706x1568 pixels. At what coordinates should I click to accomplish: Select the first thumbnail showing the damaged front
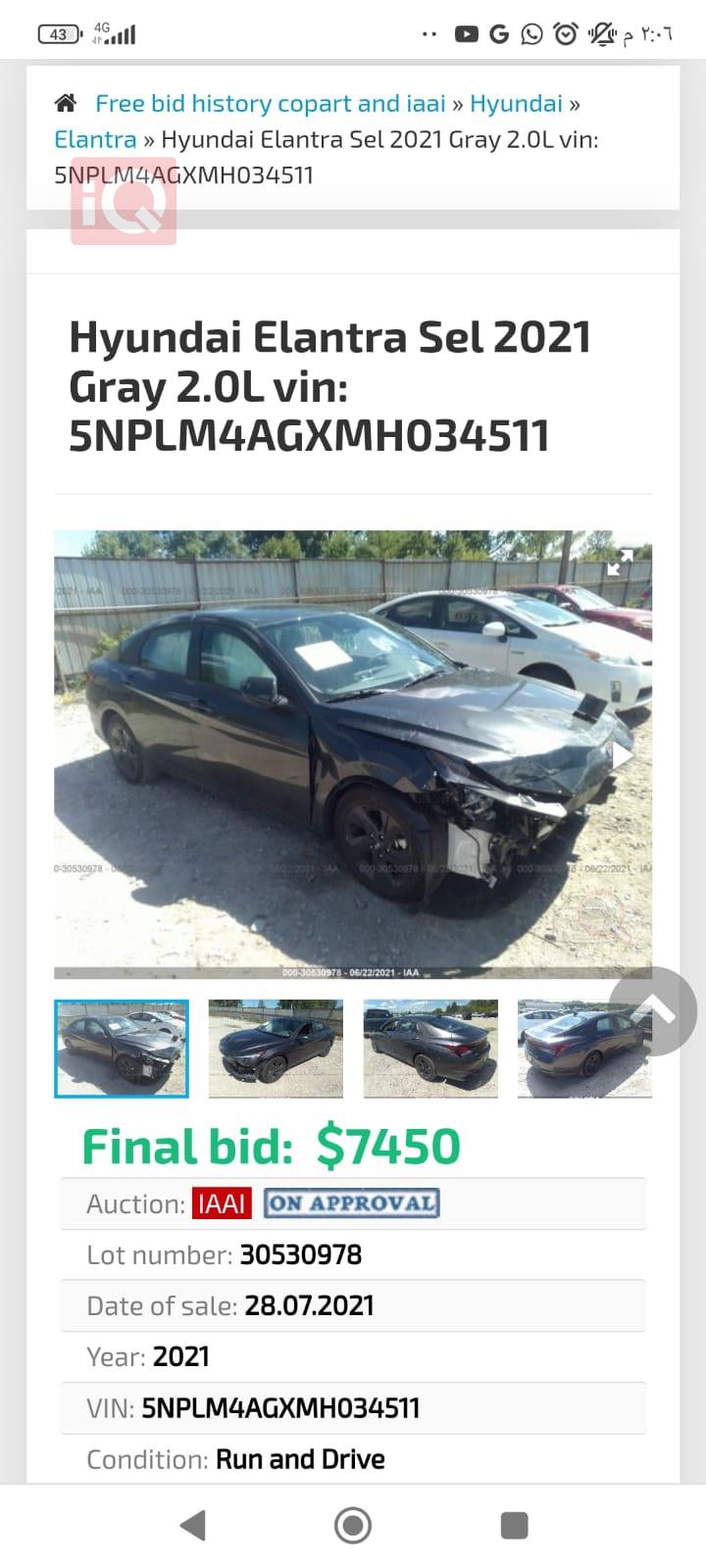coord(122,1049)
